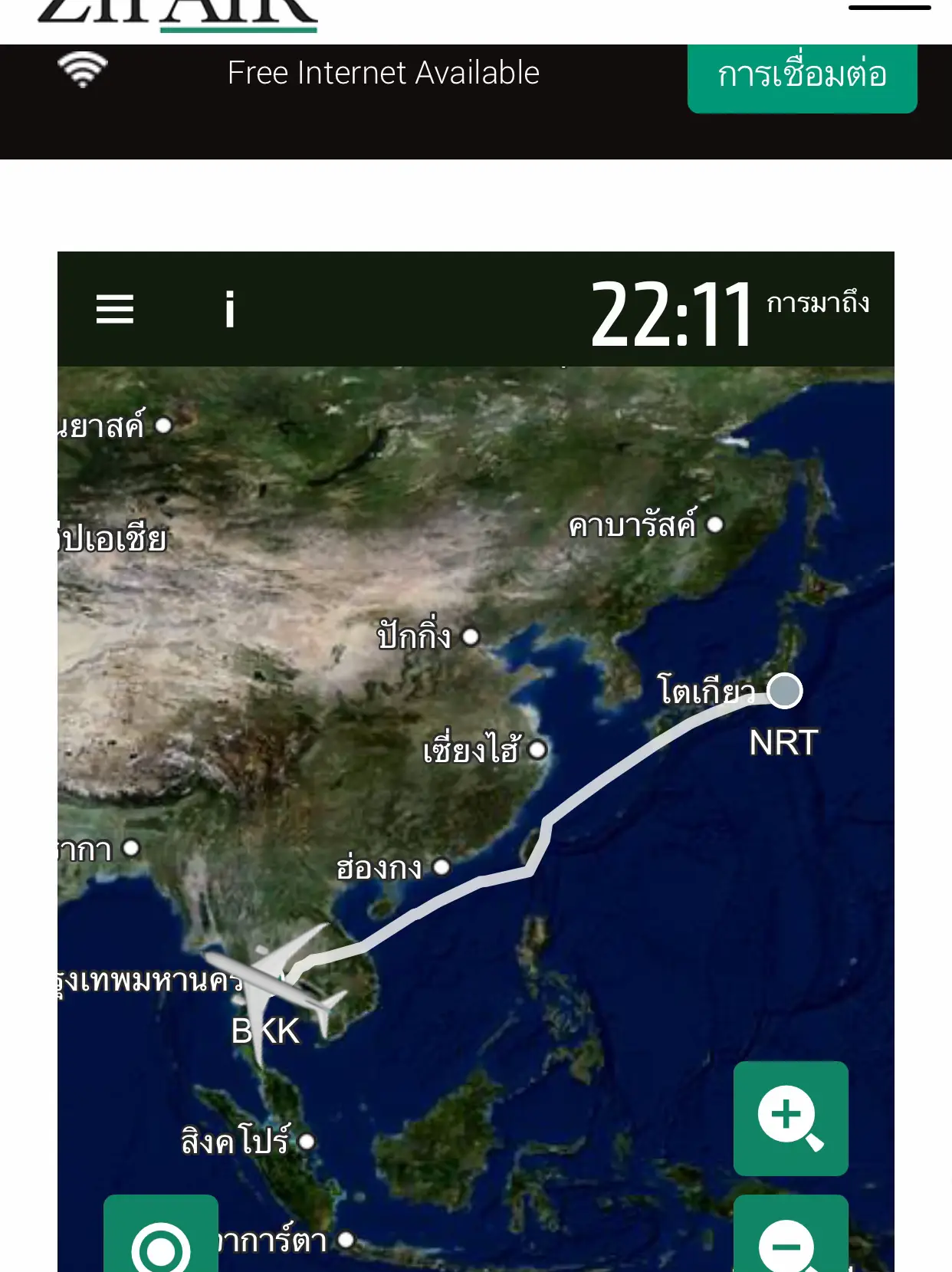Zoom in with the magnifier plus icon
The image size is (952, 1272).
791,1118
